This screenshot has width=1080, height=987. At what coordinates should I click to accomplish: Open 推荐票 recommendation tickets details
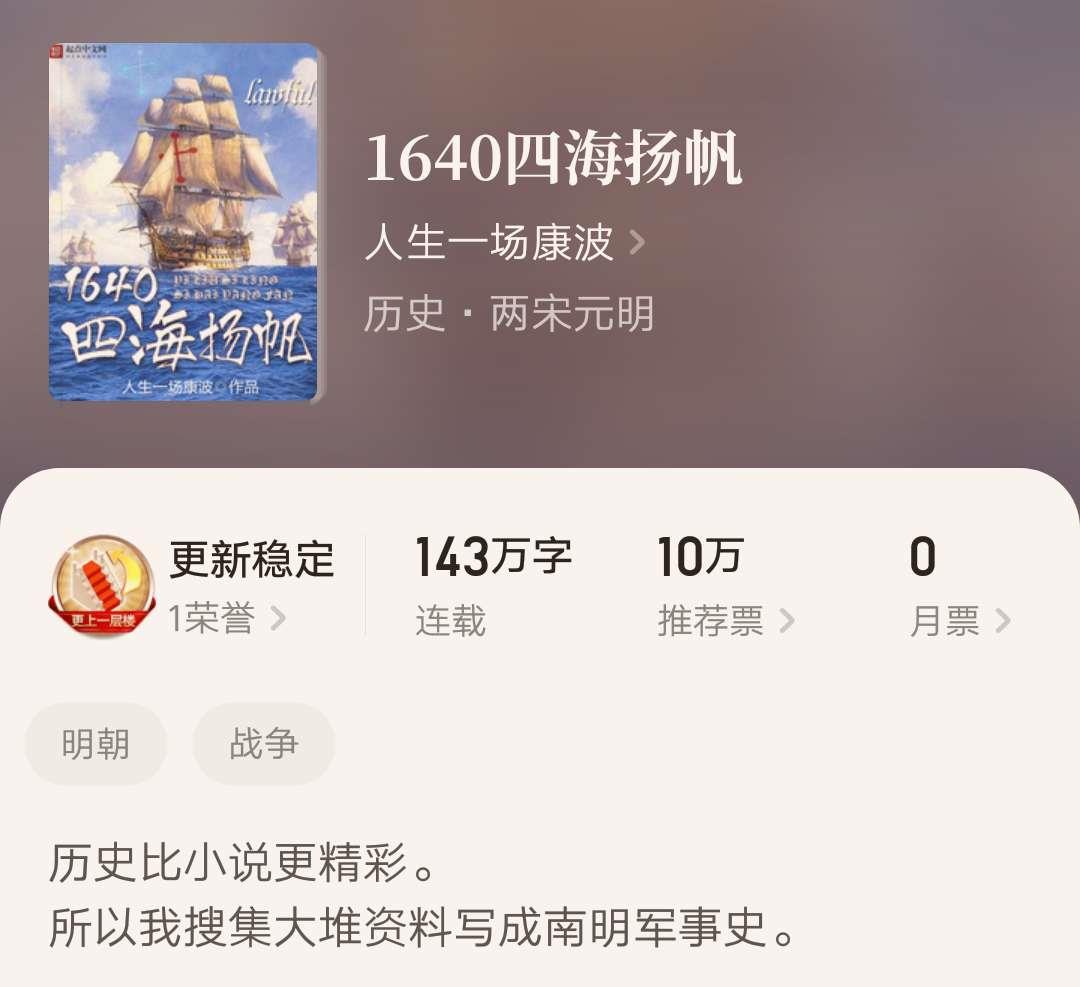725,621
